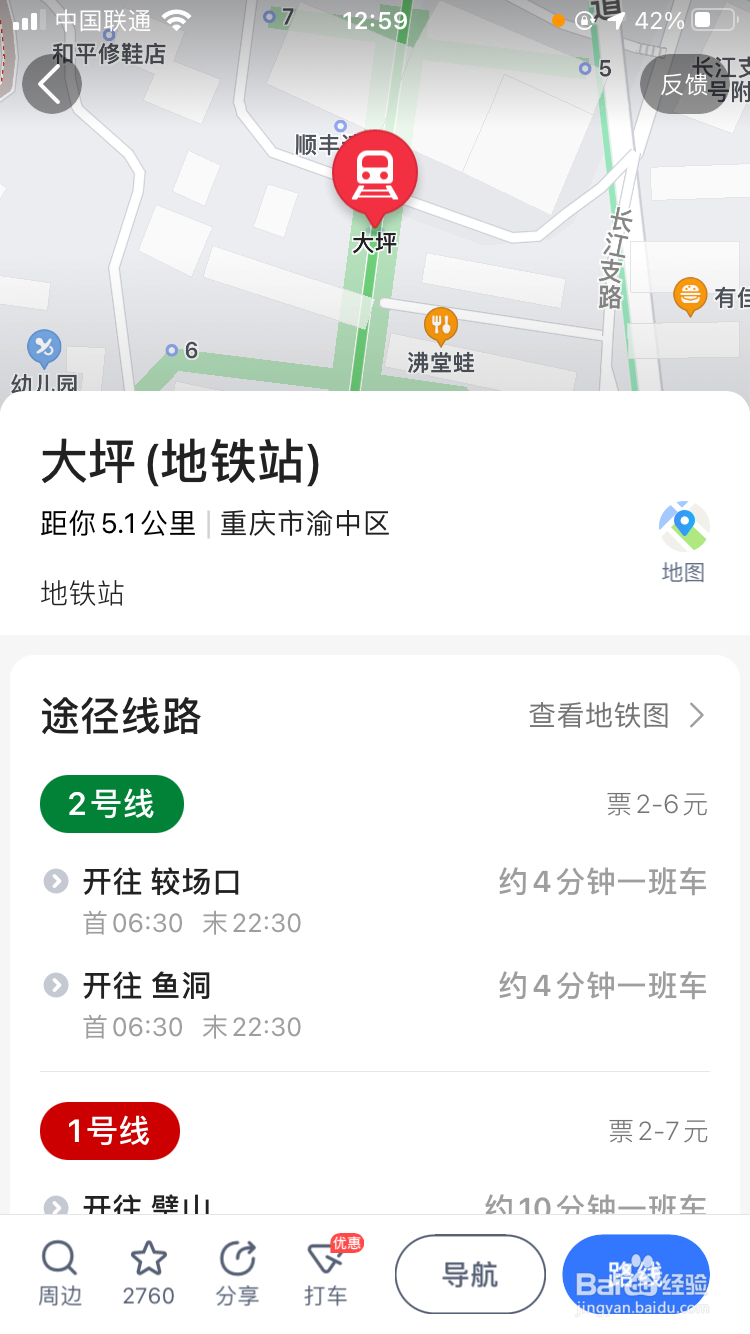The image size is (750, 1334).
Task: Start navigation with 导航 button
Action: click(470, 1274)
